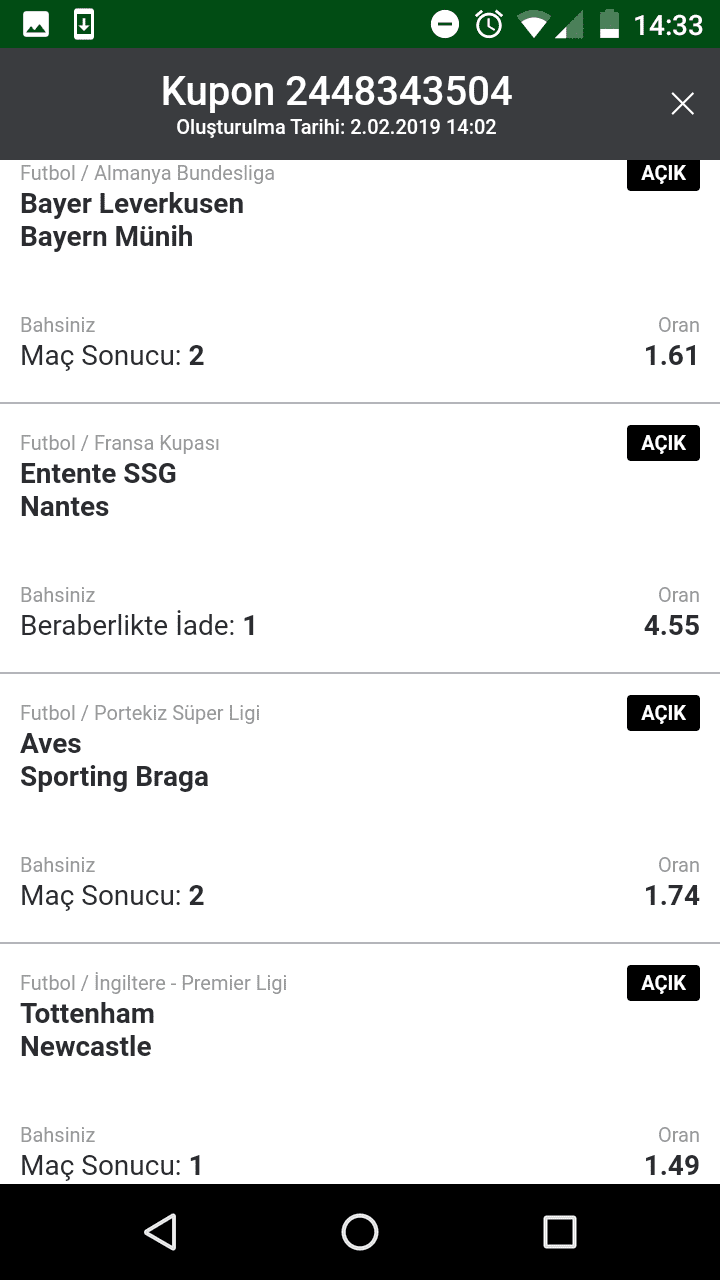Open the Entente SSG vs Nantes bet
The image size is (720, 1280).
360,538
